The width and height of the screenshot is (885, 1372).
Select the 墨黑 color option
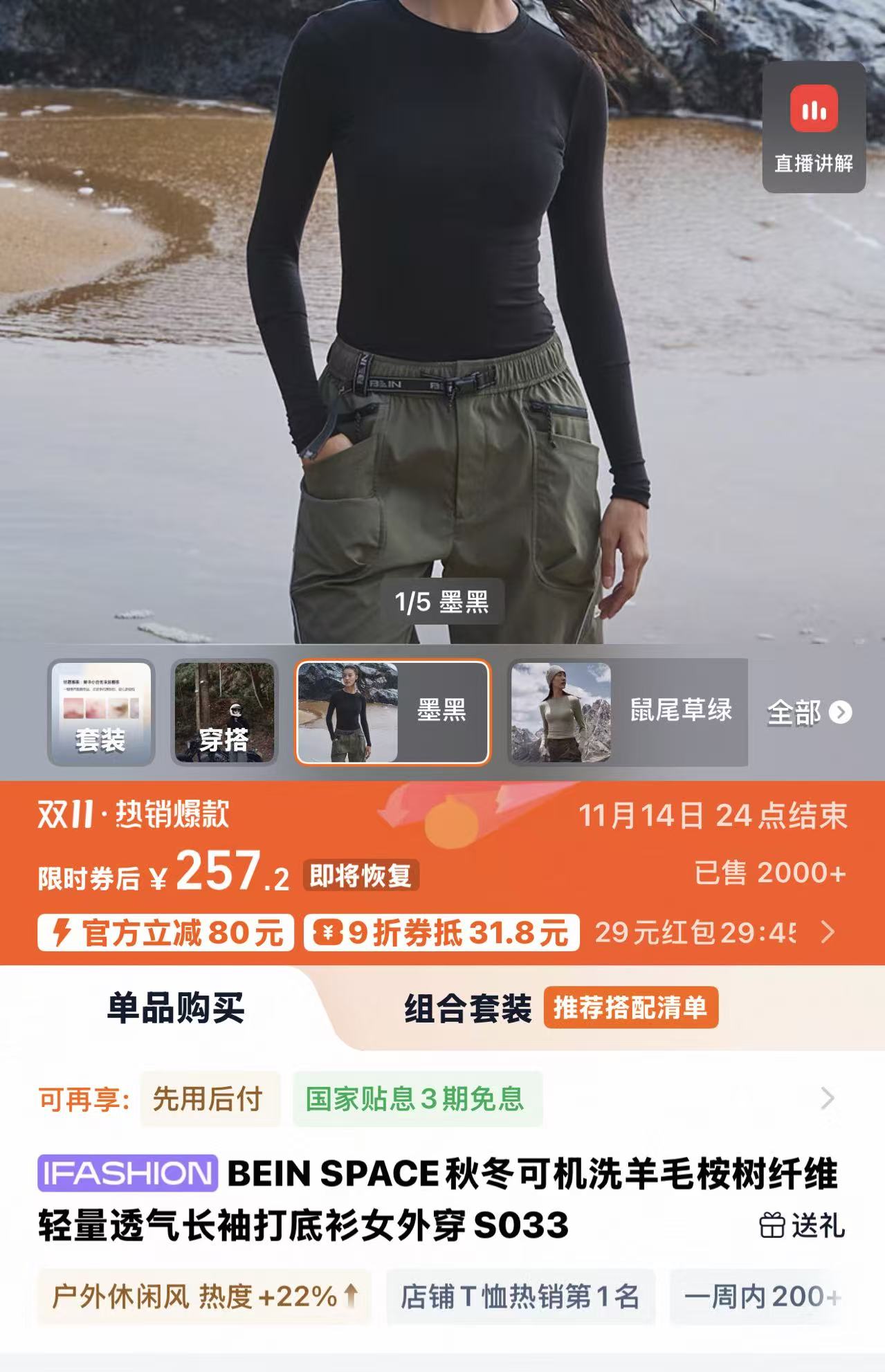coord(392,712)
